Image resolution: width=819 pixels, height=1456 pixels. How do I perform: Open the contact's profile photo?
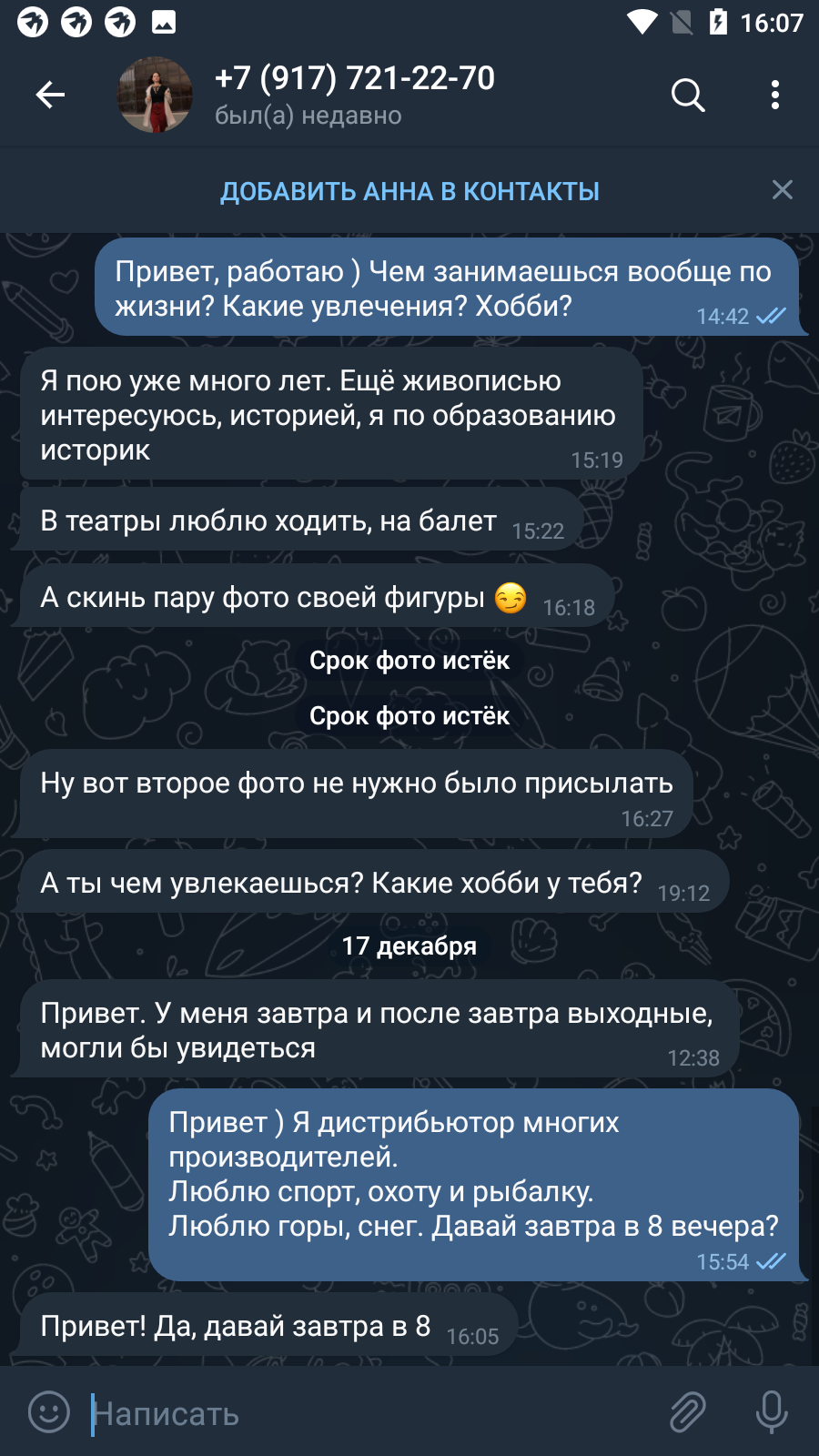(156, 95)
